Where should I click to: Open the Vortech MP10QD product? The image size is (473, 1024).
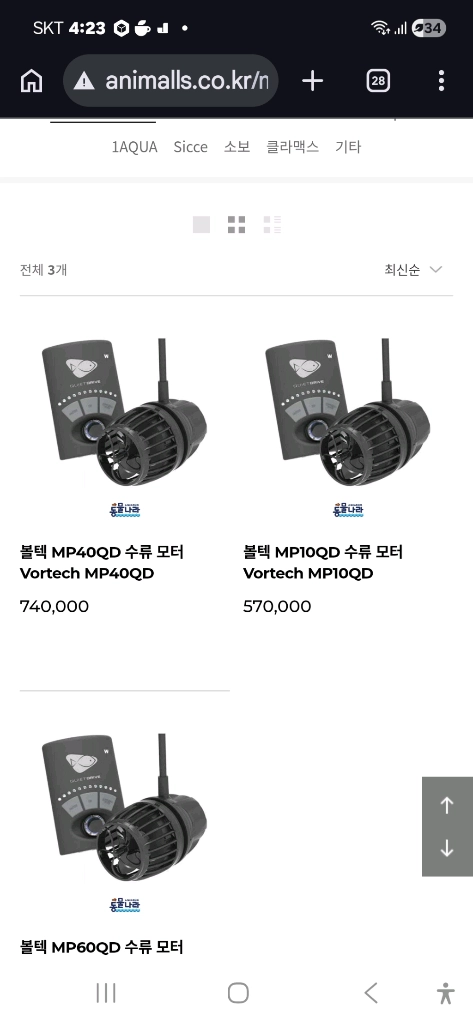tap(323, 562)
